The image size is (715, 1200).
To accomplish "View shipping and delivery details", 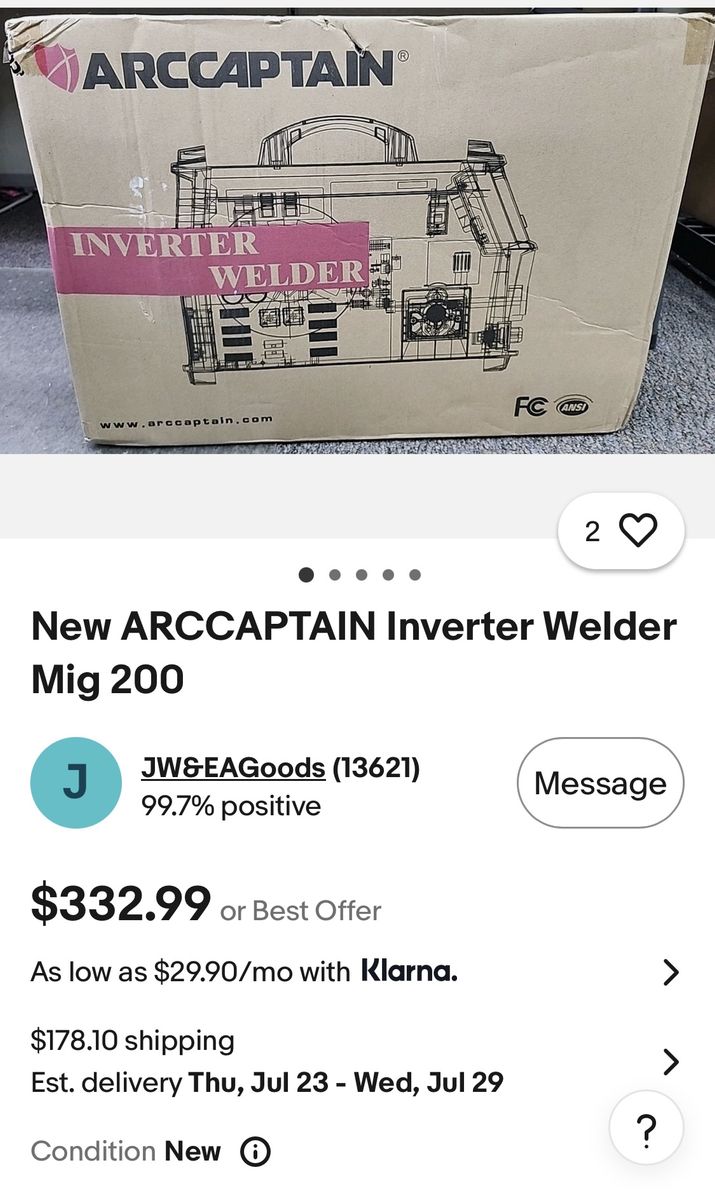I will (357, 1061).
